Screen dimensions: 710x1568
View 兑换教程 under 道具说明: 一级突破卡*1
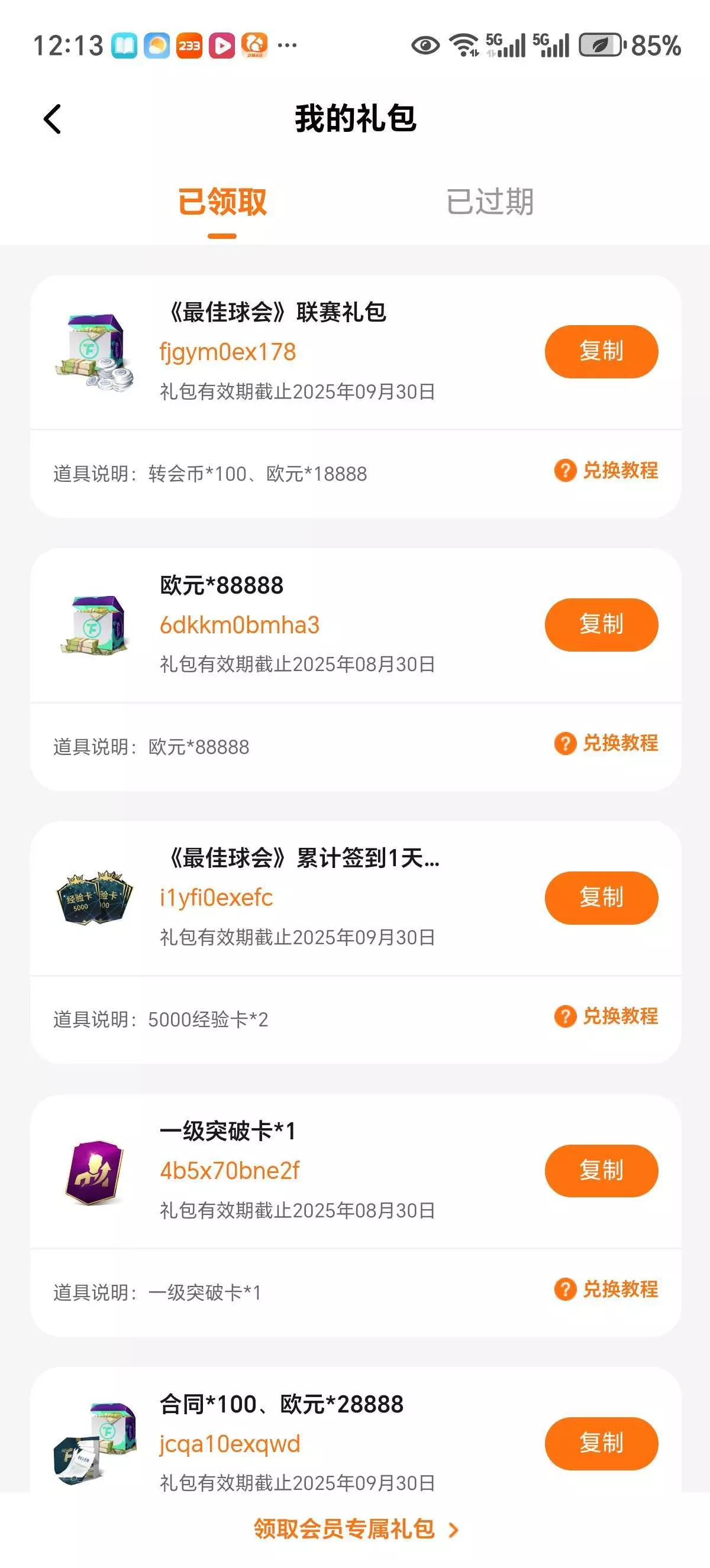(x=606, y=1289)
